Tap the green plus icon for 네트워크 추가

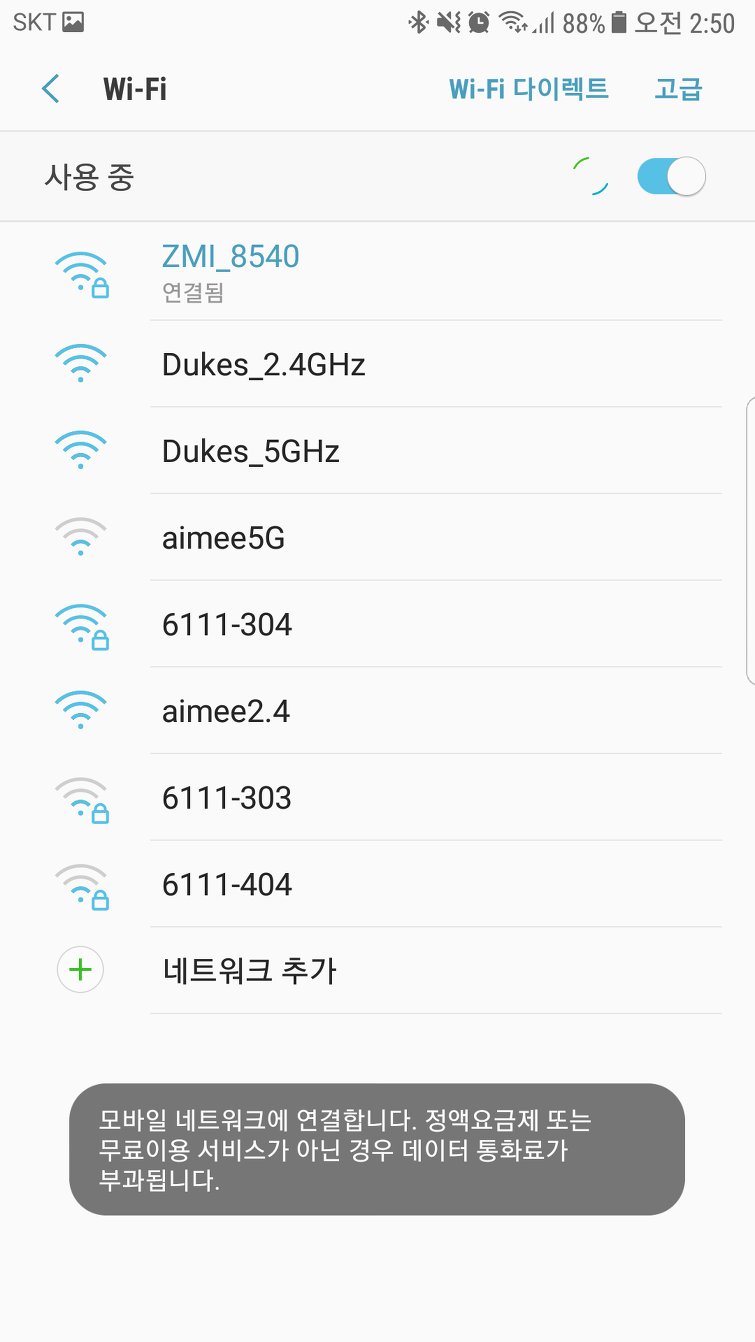[80, 970]
